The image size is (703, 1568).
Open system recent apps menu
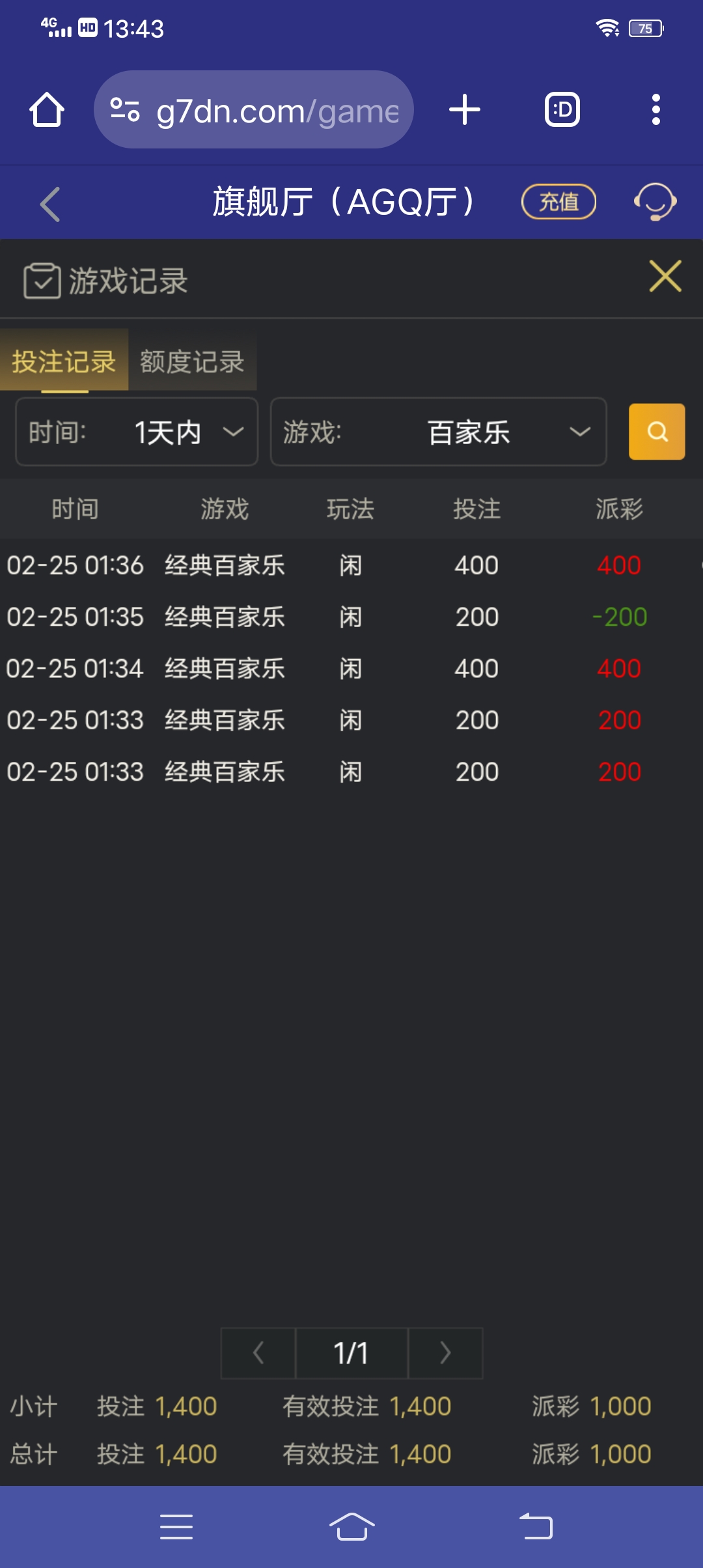tap(176, 1526)
